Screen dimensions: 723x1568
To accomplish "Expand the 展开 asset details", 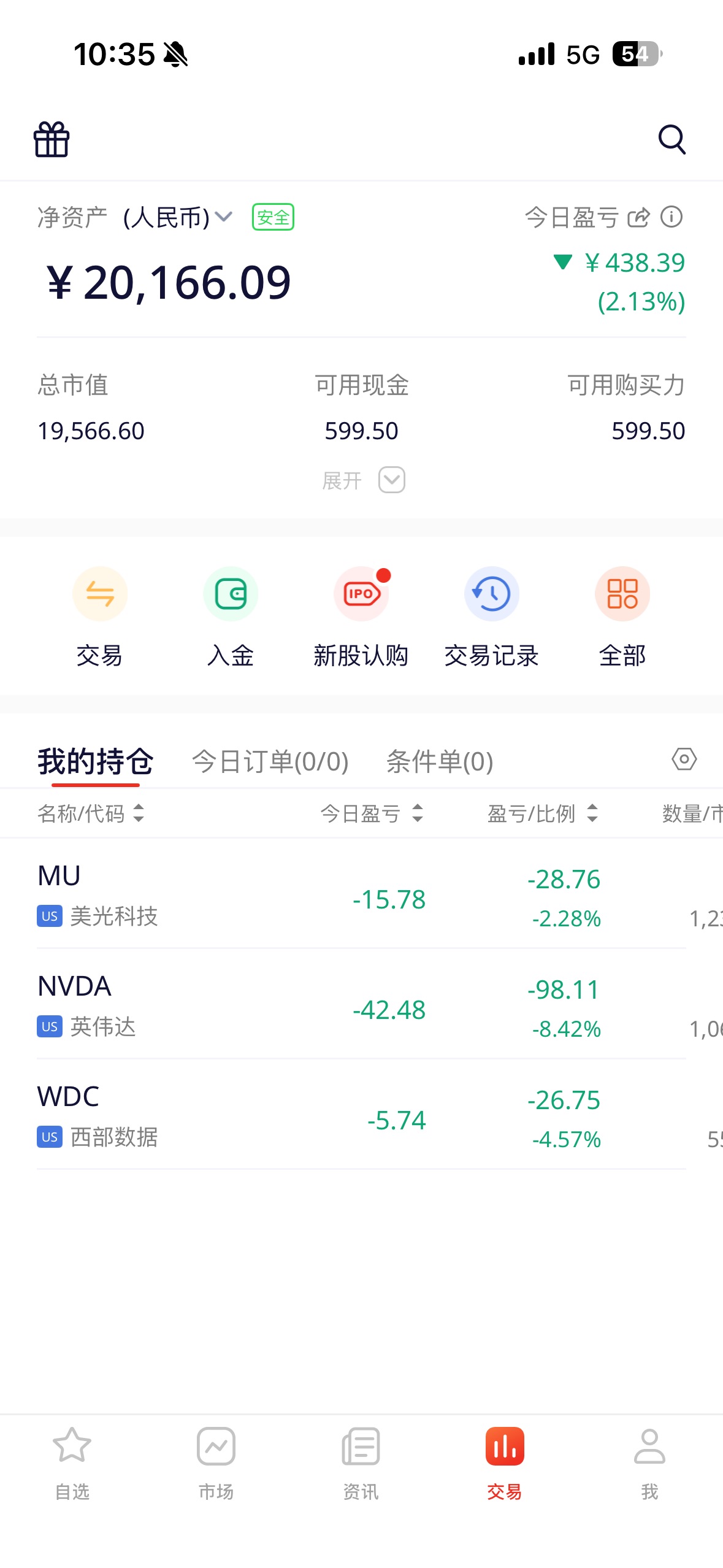I will click(x=363, y=480).
